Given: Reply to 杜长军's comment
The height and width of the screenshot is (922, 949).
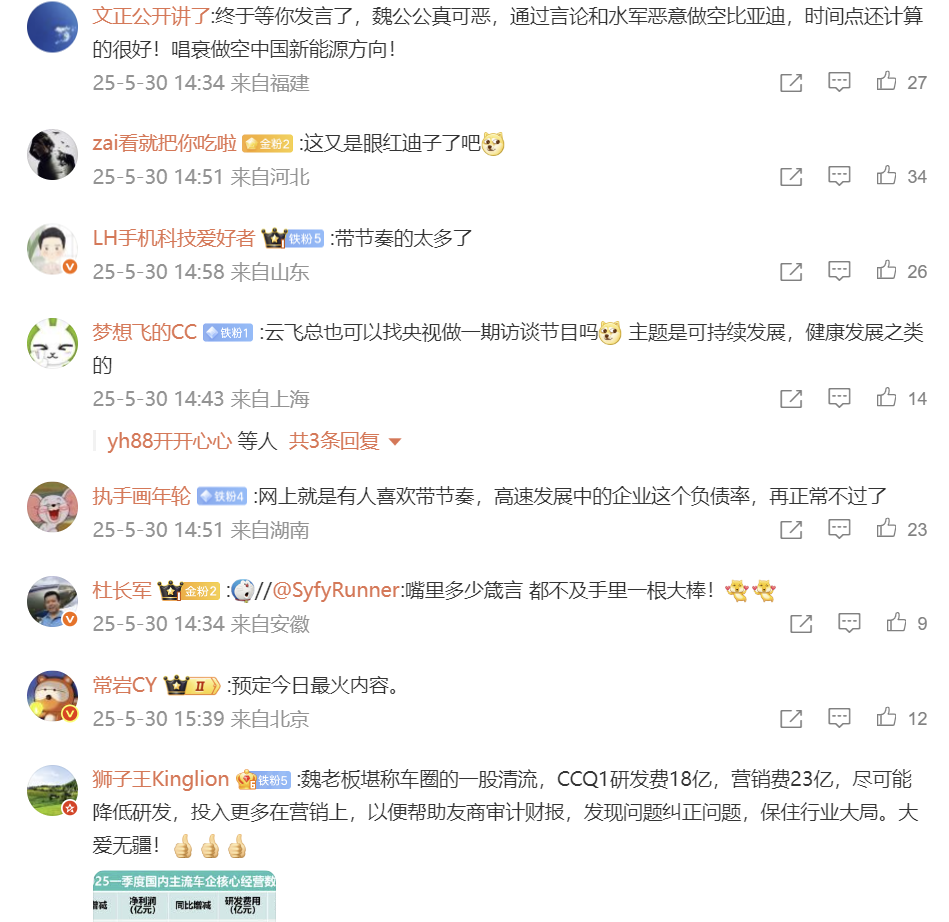Looking at the screenshot, I should (849, 624).
